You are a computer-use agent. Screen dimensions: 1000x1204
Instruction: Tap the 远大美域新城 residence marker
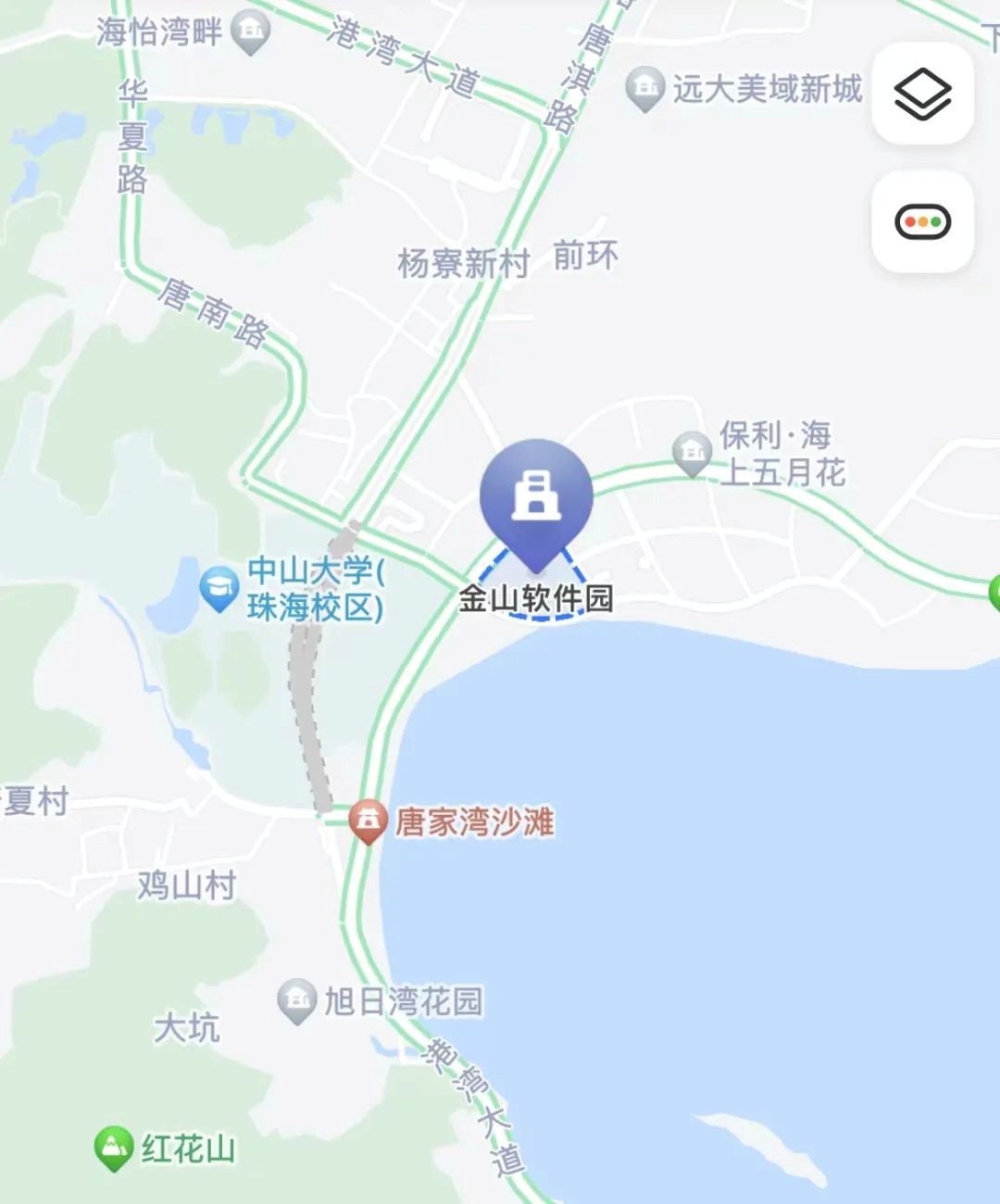pos(644,88)
